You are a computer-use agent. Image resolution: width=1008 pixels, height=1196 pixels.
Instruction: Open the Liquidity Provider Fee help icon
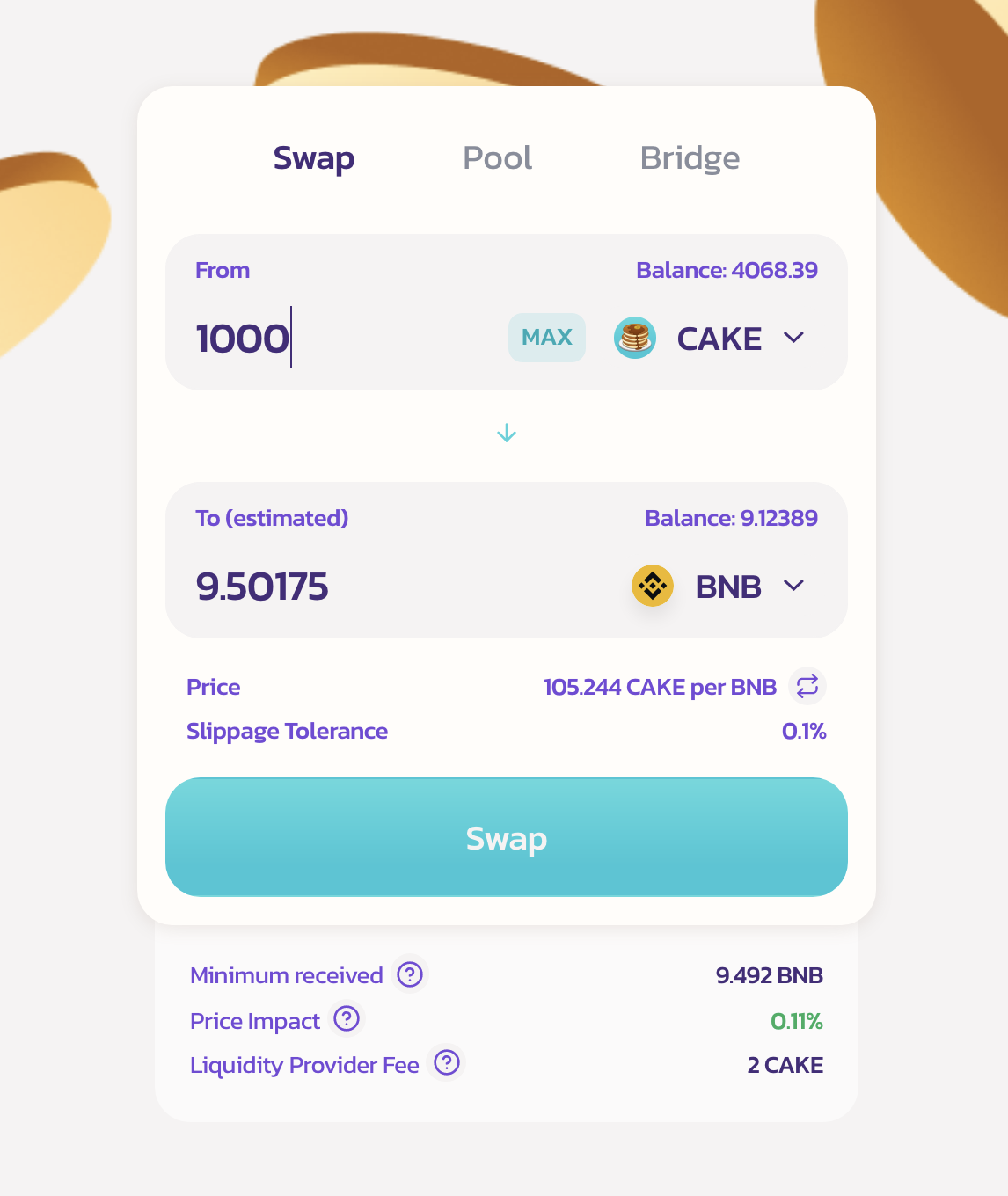tap(447, 1063)
